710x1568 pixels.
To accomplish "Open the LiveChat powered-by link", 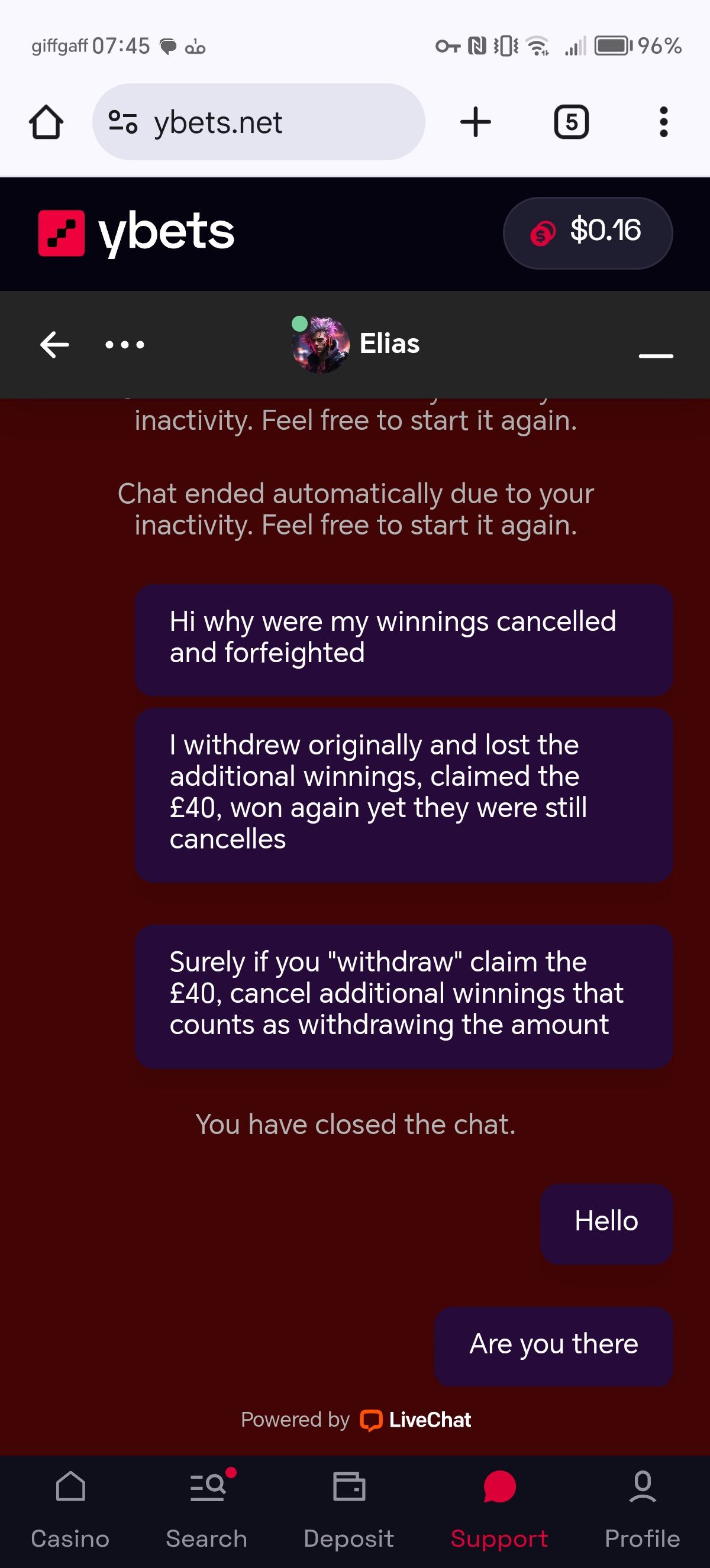I will coord(416,1420).
